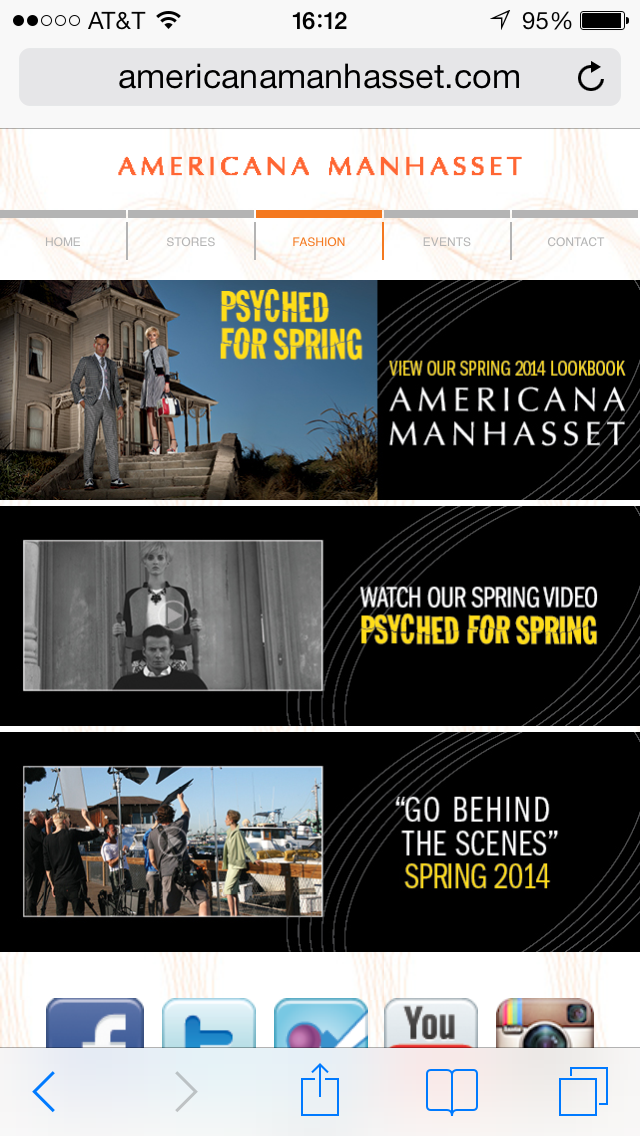
Task: View the Spring 2014 Lookbook banner
Action: click(320, 390)
